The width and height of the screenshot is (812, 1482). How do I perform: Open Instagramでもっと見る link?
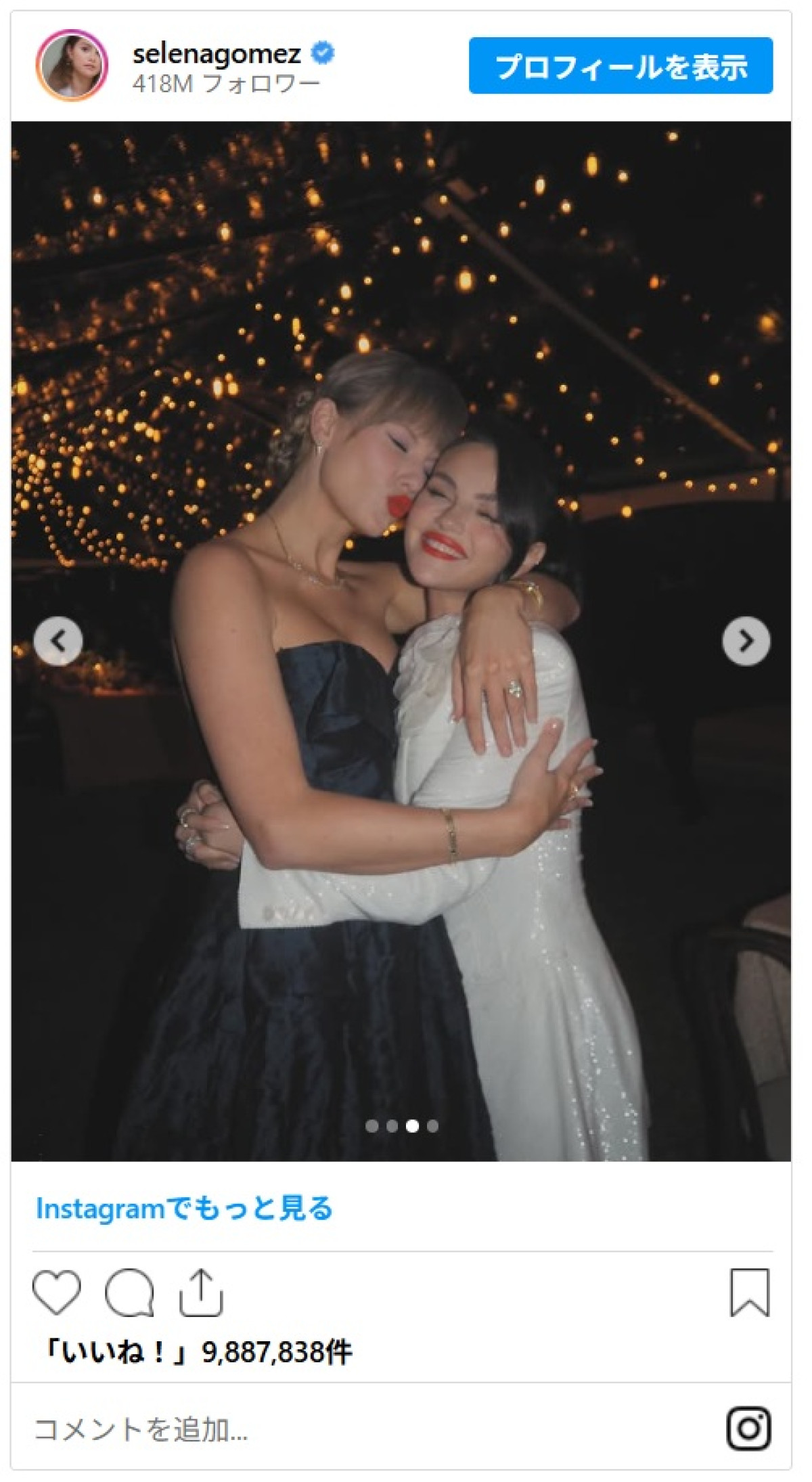(184, 1208)
